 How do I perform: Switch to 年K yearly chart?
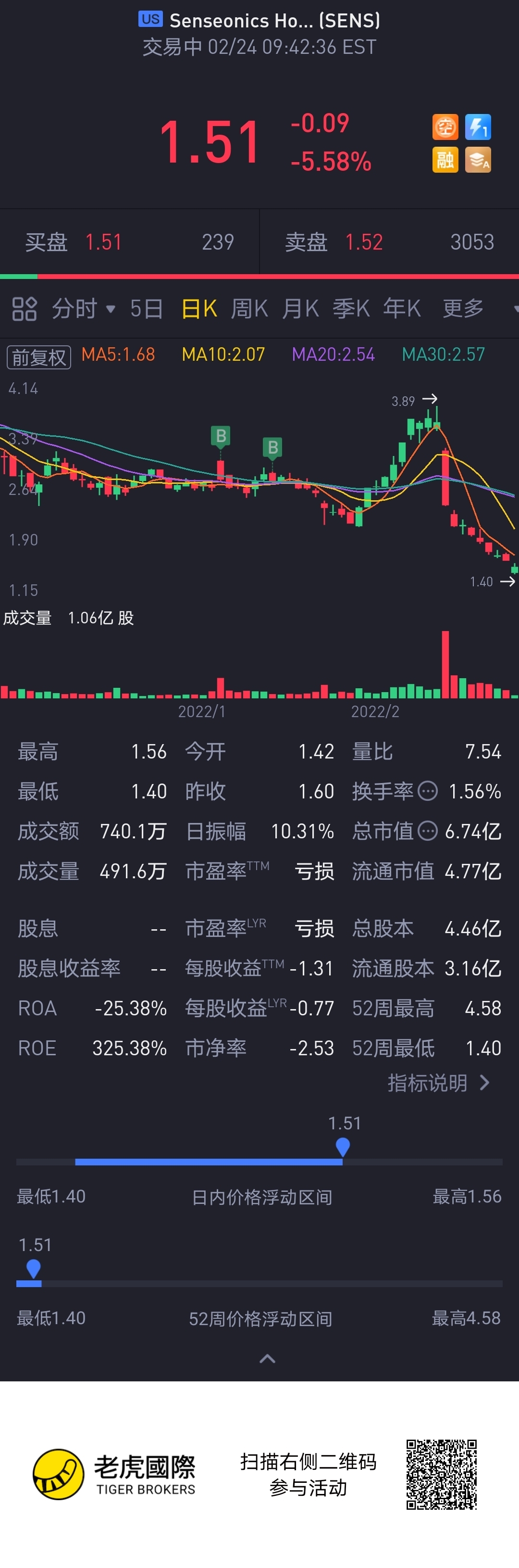(x=402, y=309)
